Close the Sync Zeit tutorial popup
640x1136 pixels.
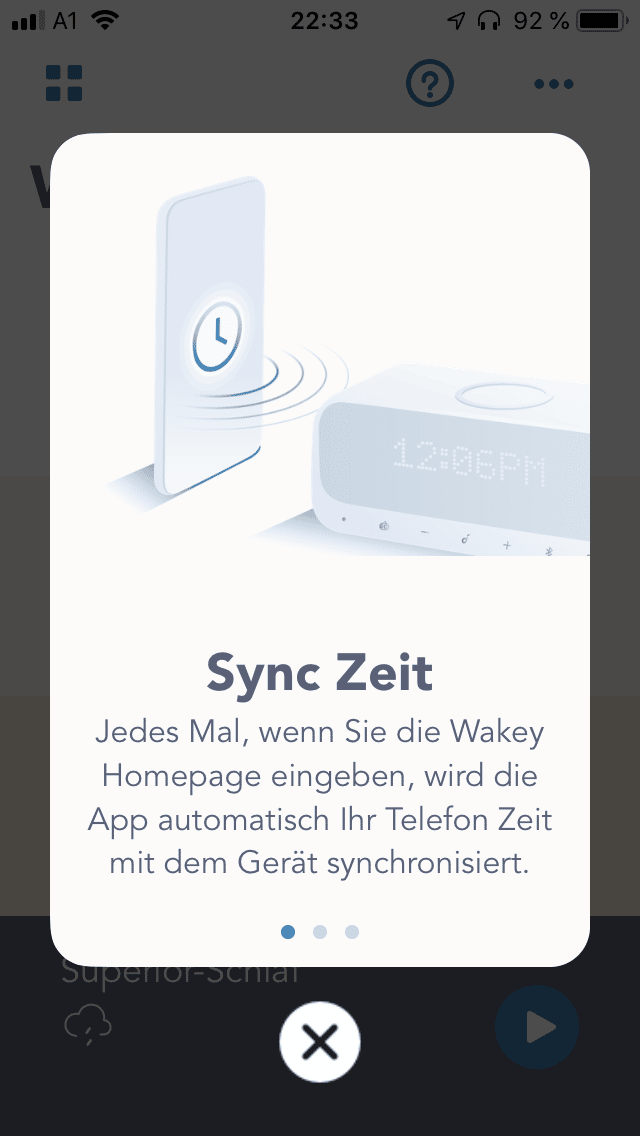tap(320, 1042)
